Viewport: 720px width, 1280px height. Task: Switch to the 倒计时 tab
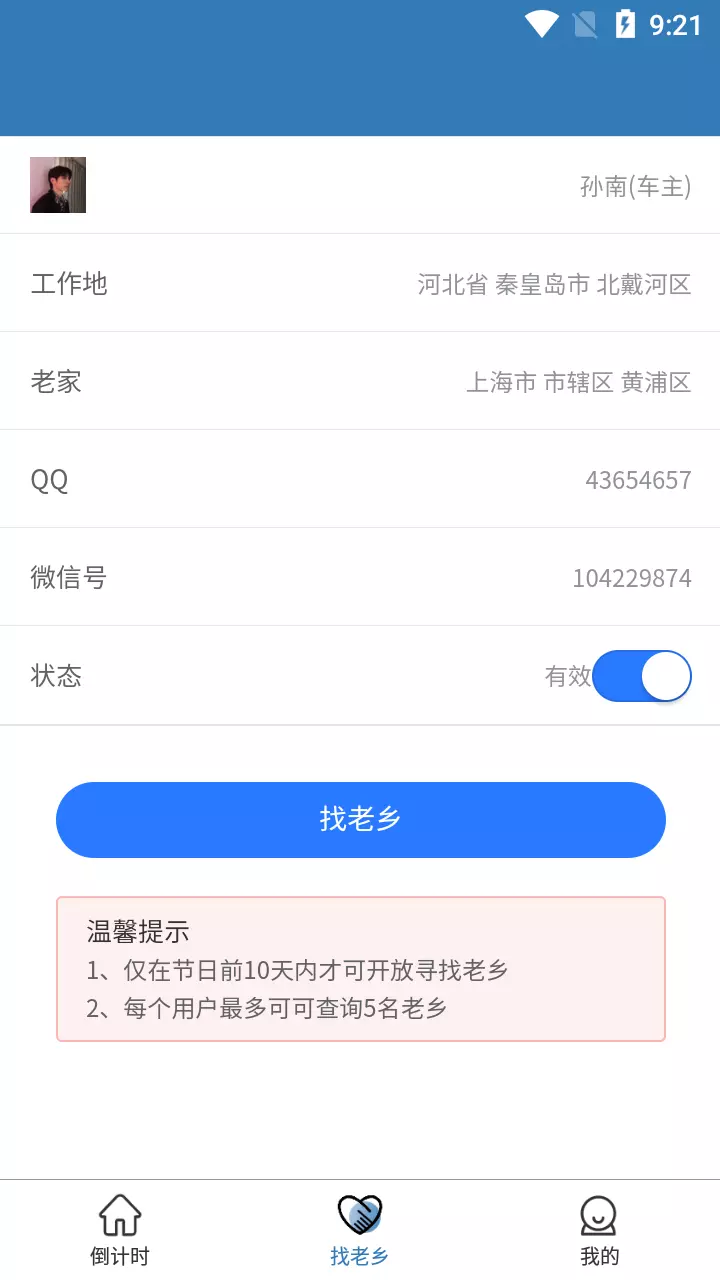tap(120, 1230)
